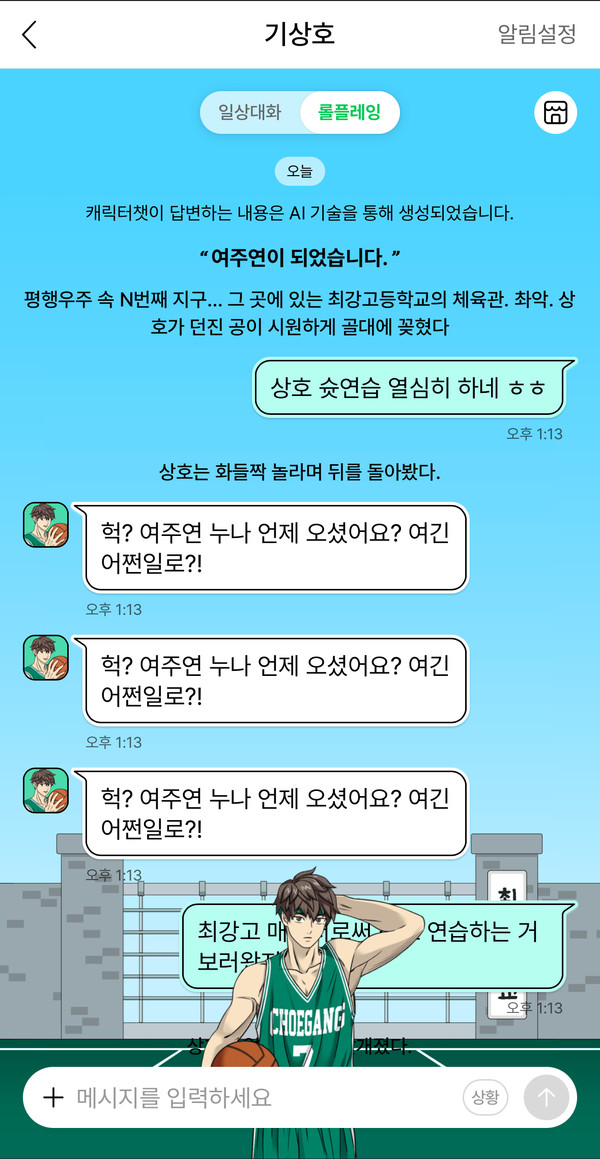Send the message with arrow button

(x=546, y=1097)
